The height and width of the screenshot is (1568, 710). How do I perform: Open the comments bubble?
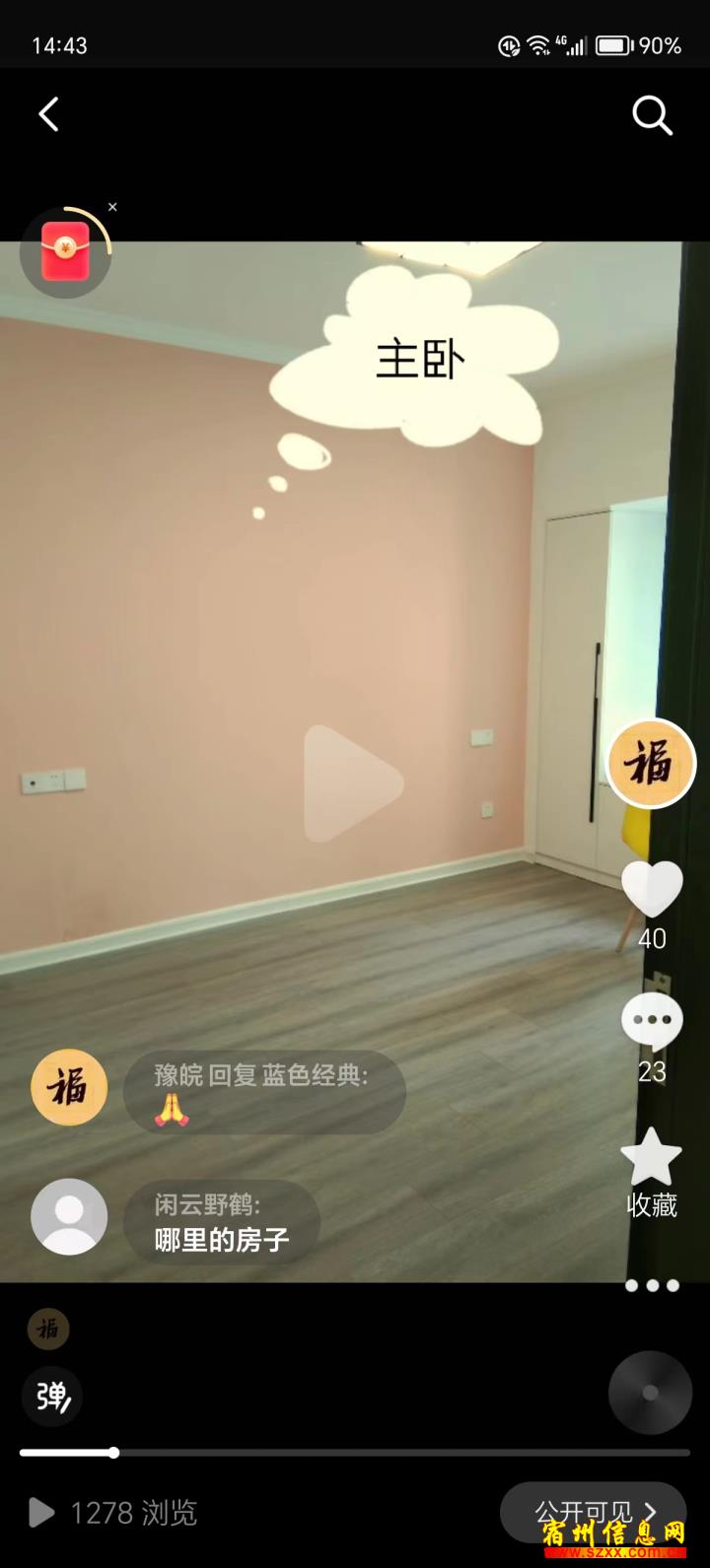[652, 1022]
